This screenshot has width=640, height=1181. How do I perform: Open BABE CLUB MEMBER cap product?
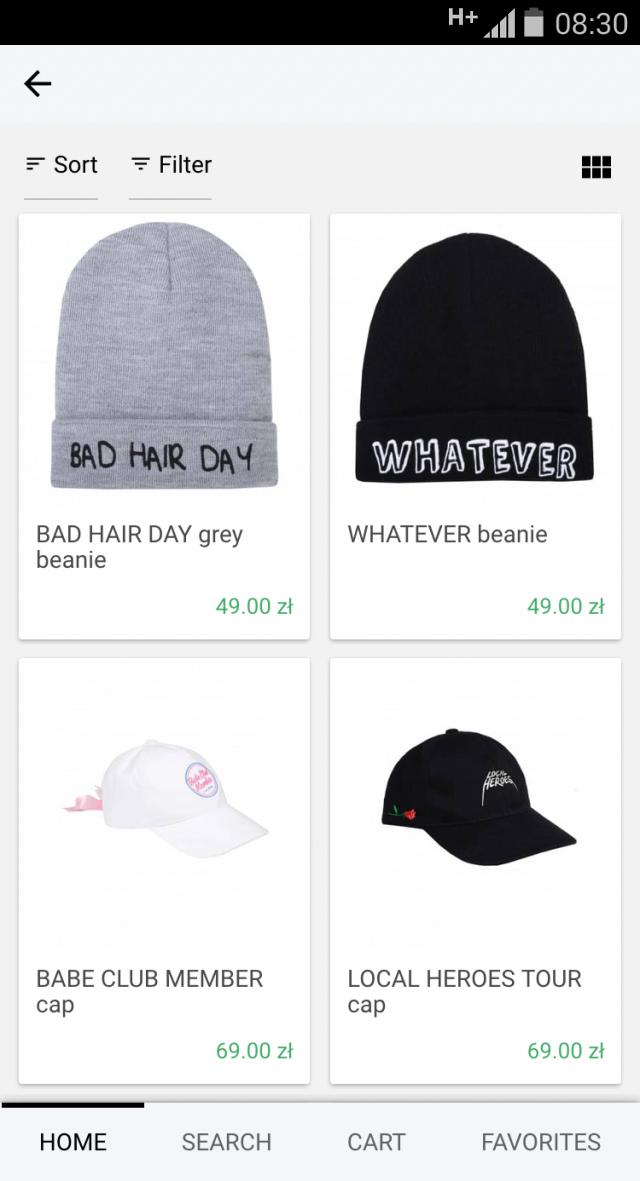point(164,870)
